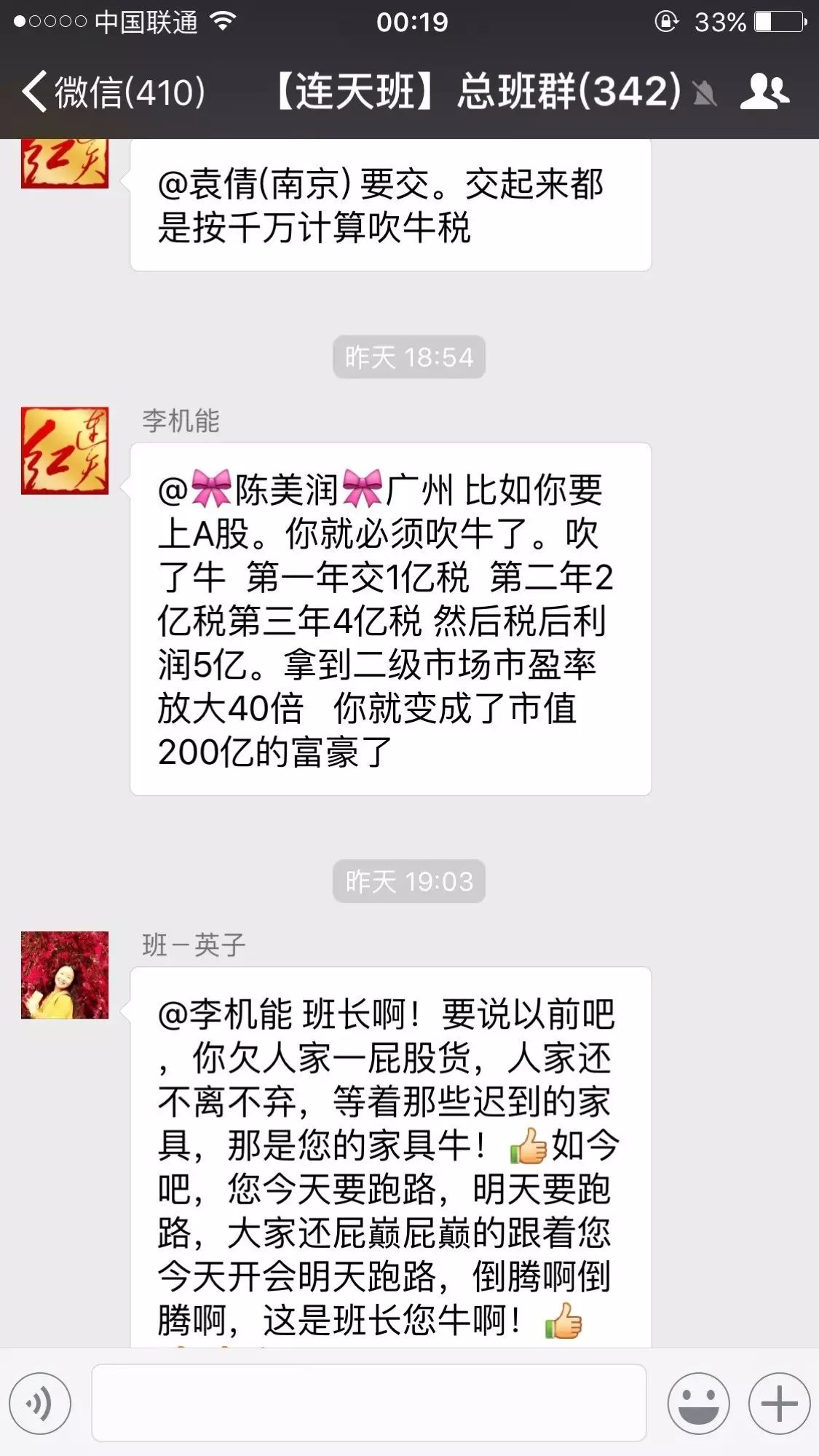View 李机能's avatar above the 昨天 19:03 timestamp
Screen dimensions: 819x1456
coord(65,451)
